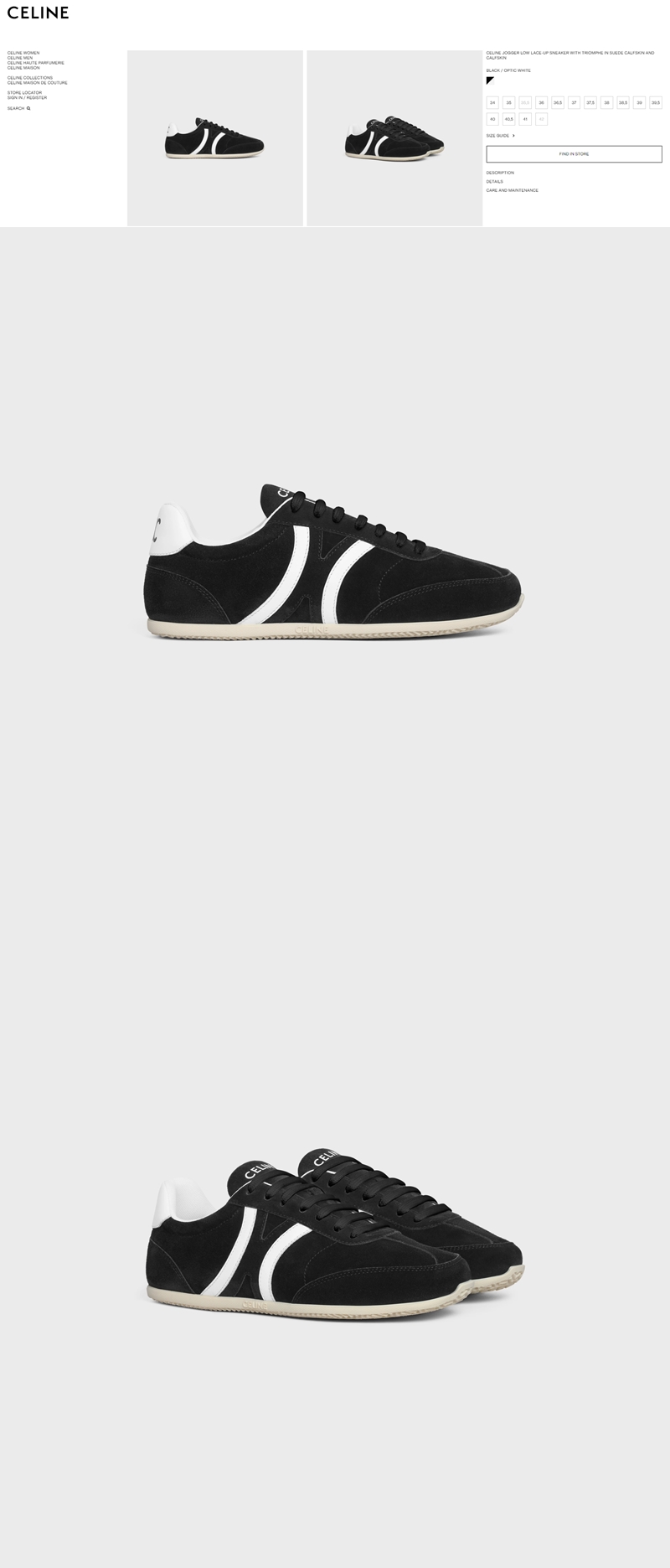Select size 40,5
Image resolution: width=670 pixels, height=1568 pixels.
(x=508, y=119)
